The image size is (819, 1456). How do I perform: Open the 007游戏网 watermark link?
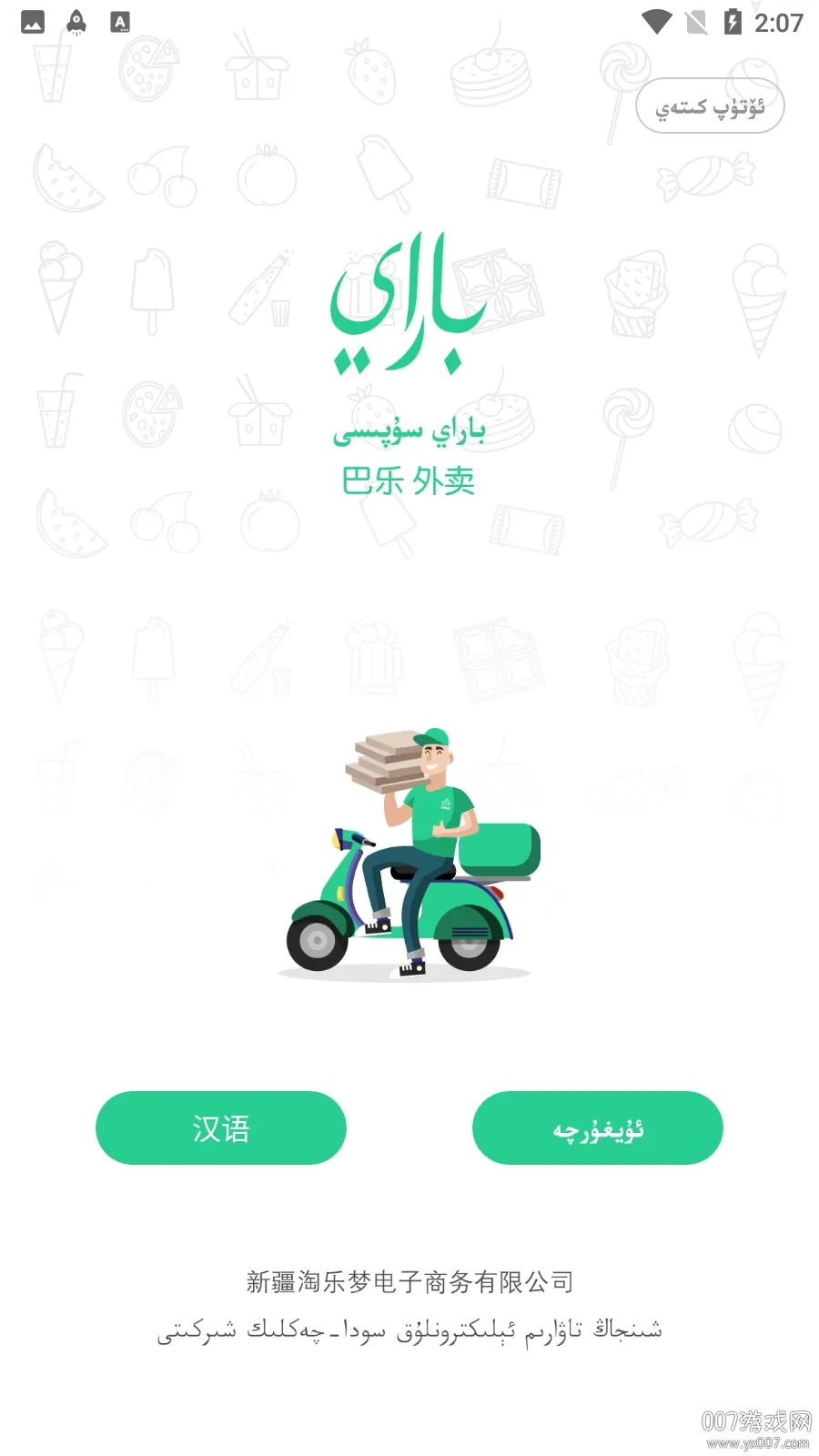tap(758, 1421)
